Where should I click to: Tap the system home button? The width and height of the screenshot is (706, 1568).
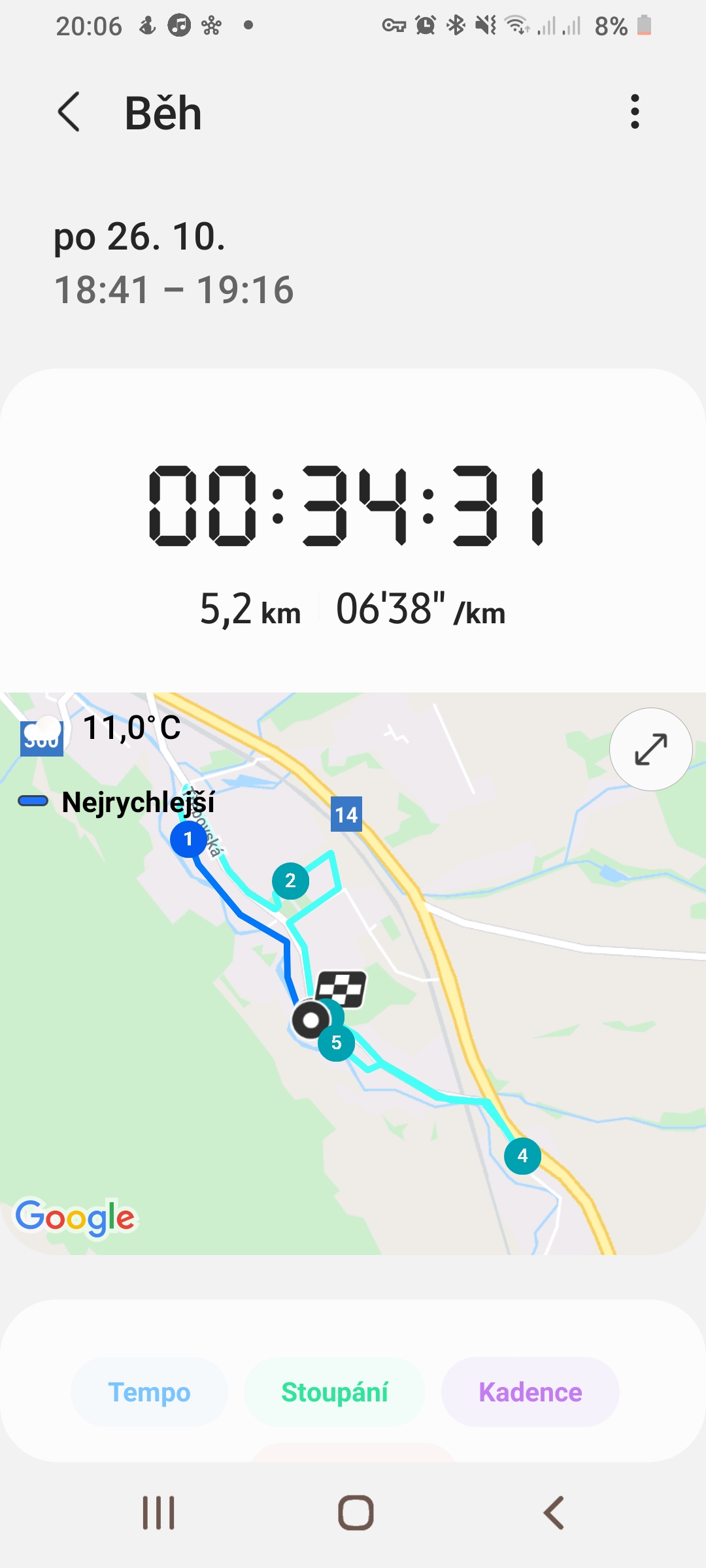point(356,1512)
